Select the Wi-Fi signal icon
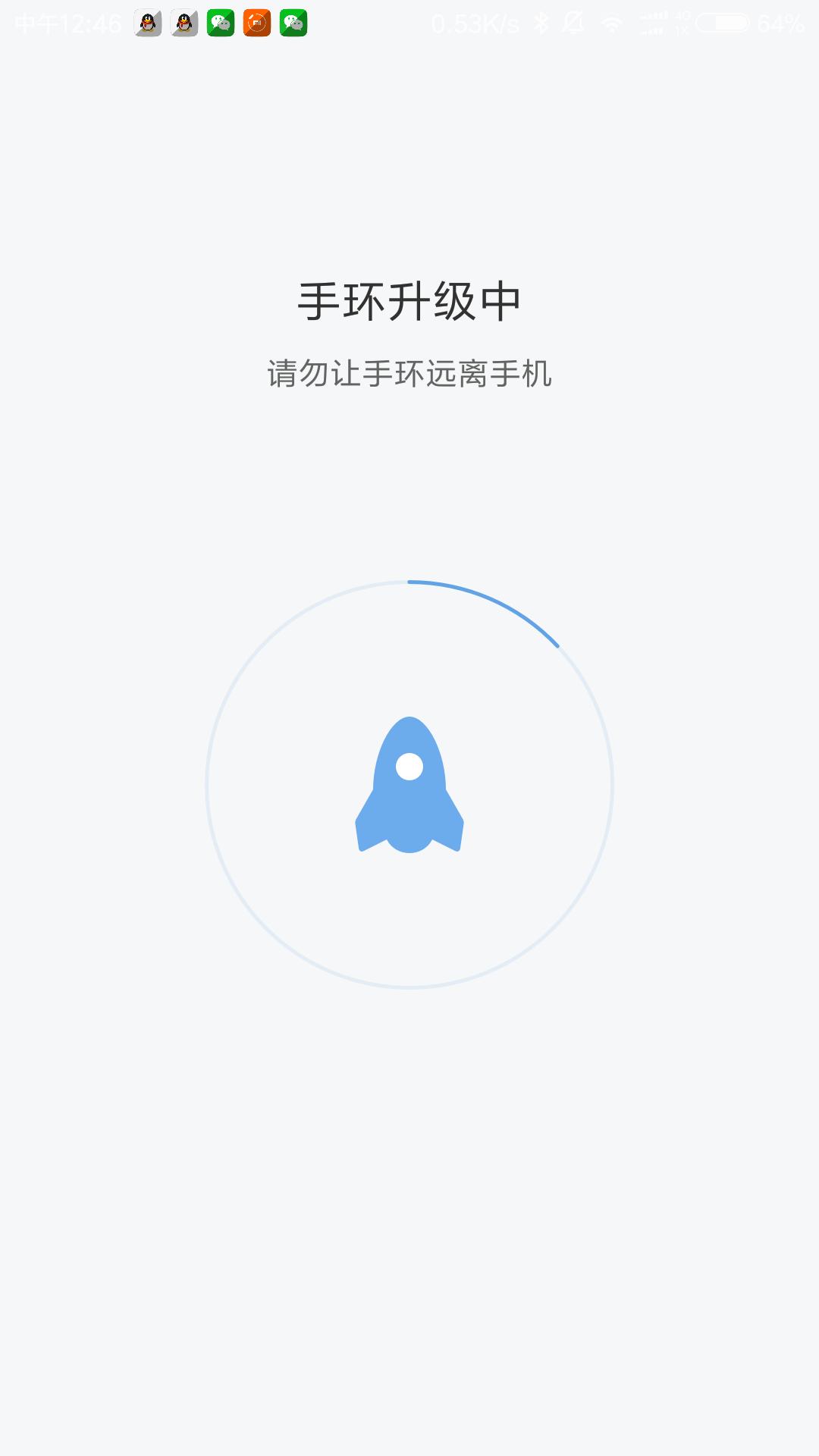This screenshot has width=819, height=1456. click(x=610, y=23)
